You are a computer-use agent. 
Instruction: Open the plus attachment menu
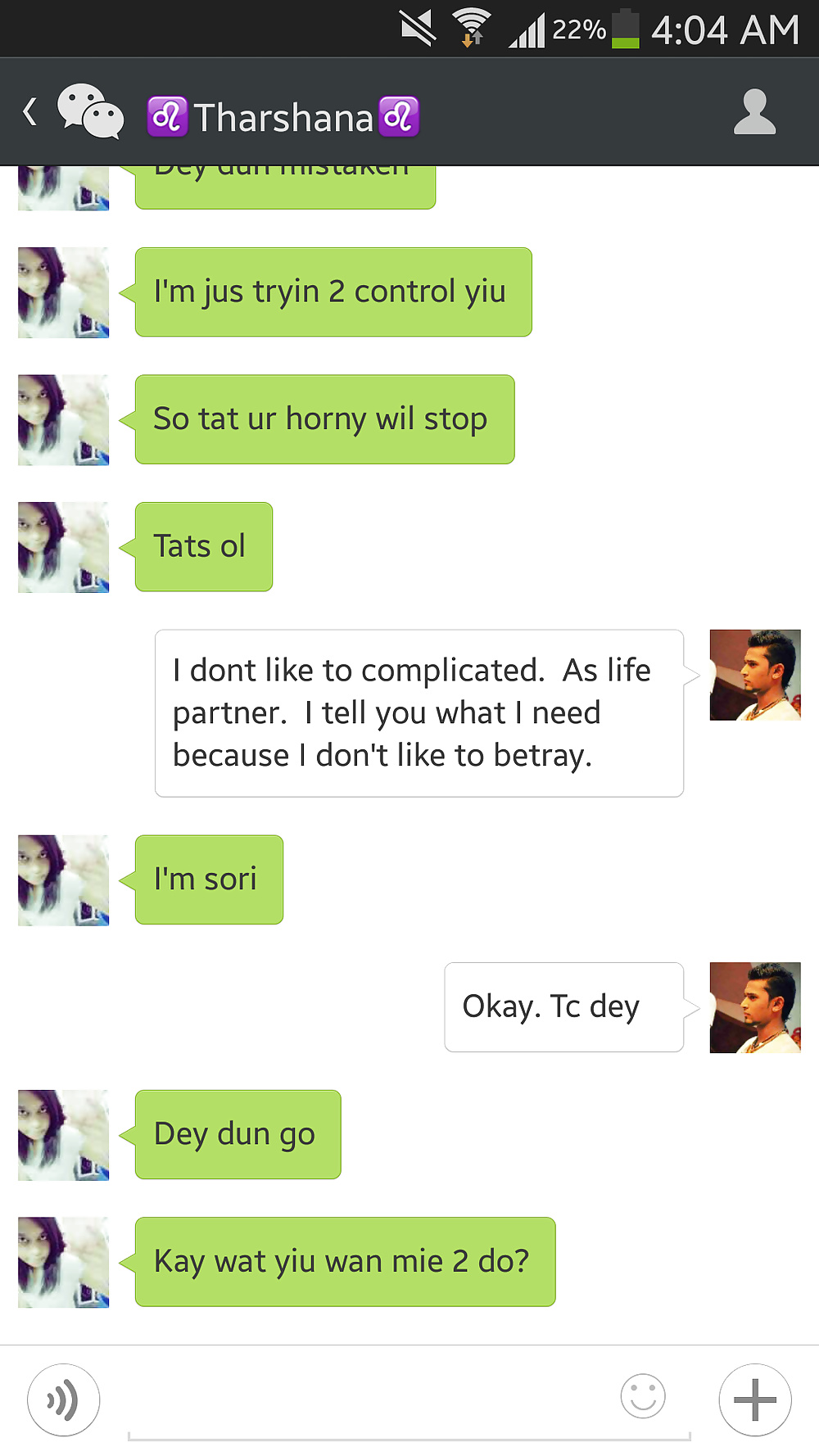tap(755, 1399)
